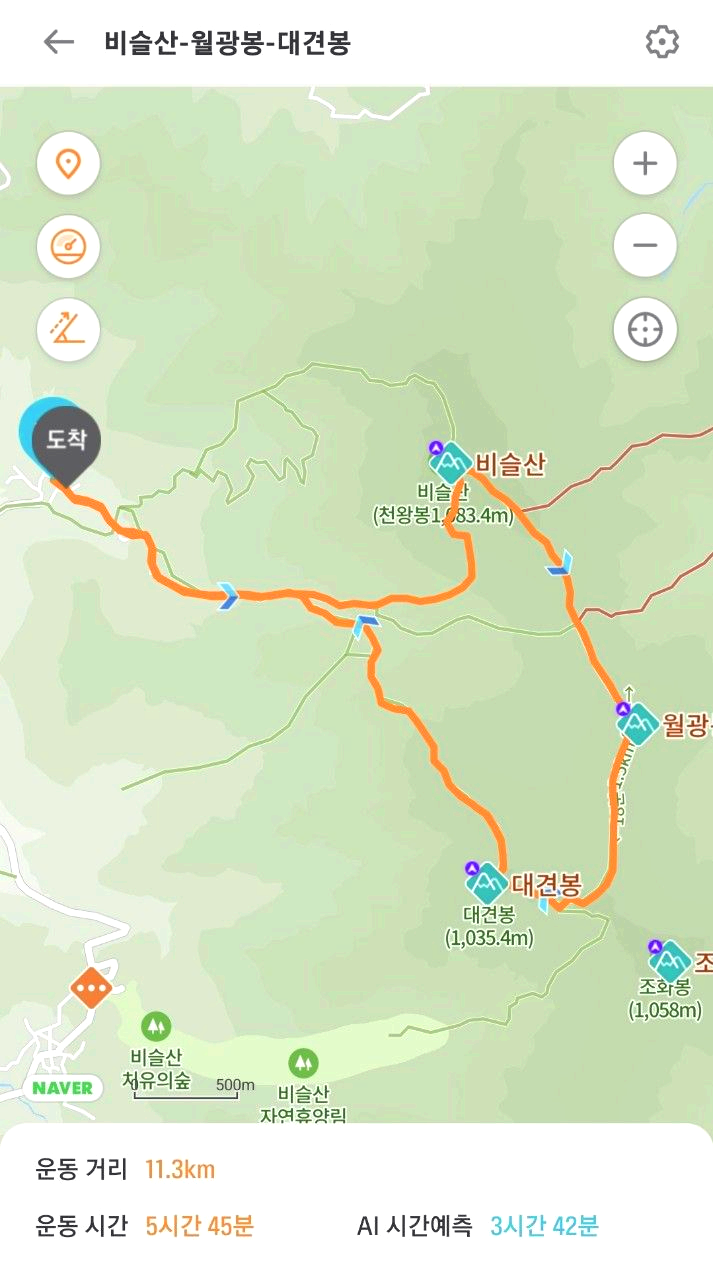Go back using the arrow

59,42
